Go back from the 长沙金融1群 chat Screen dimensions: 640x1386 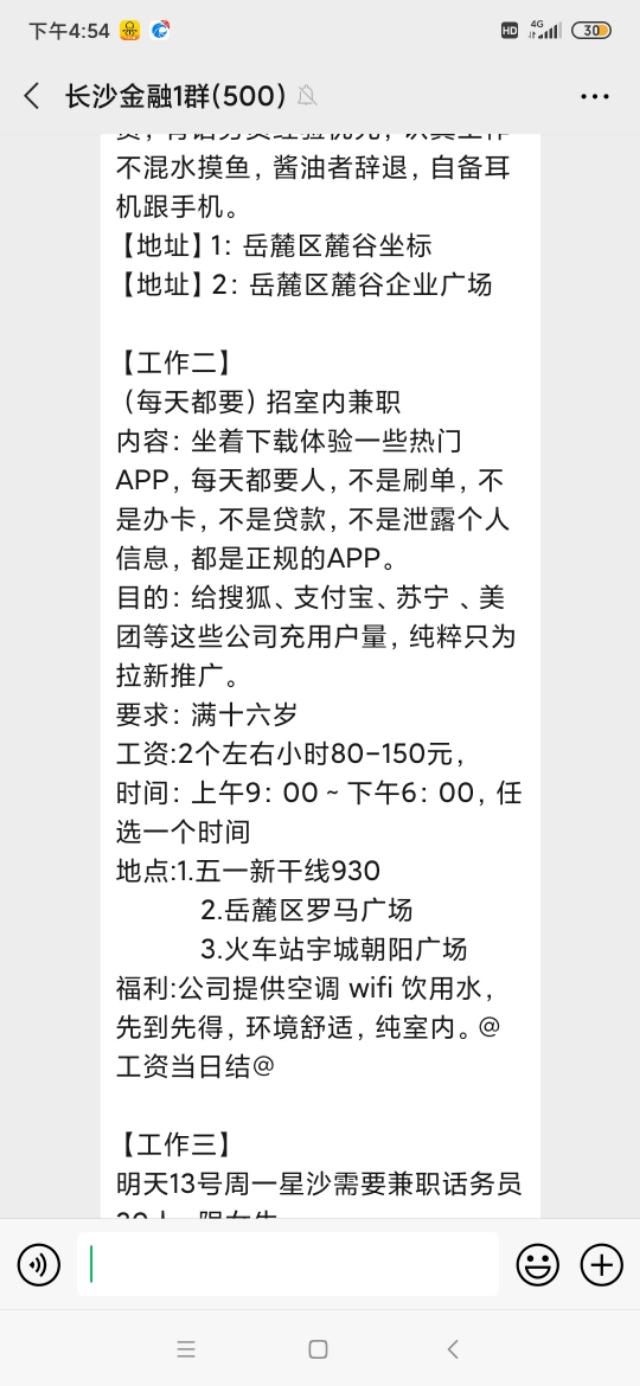pyautogui.click(x=33, y=96)
